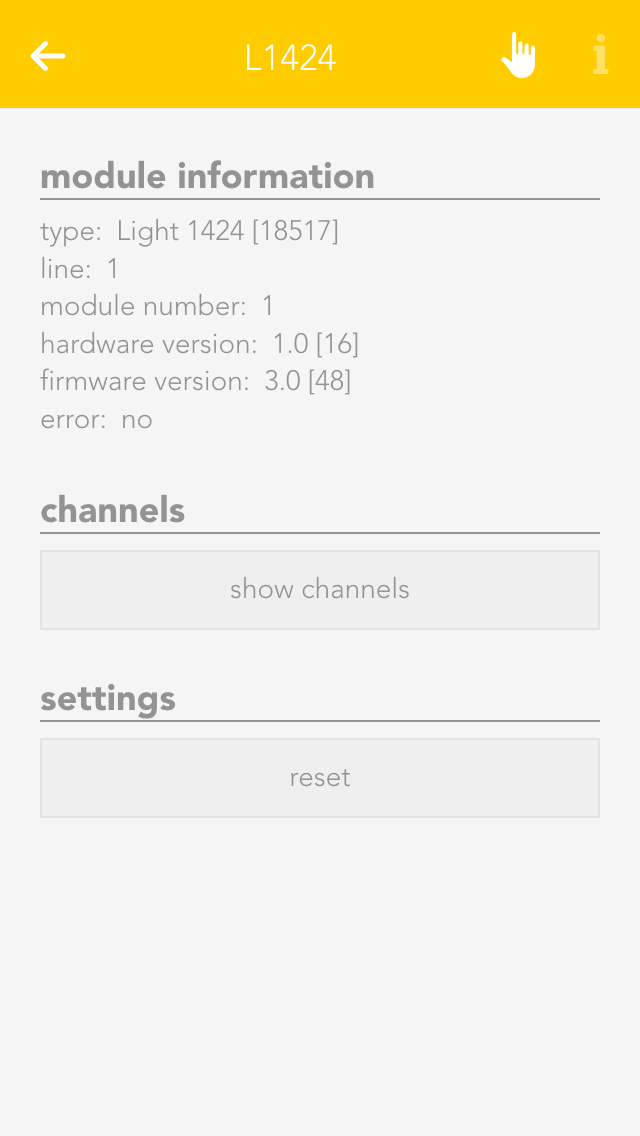Show channels for this module
640x1136 pixels.
point(320,590)
